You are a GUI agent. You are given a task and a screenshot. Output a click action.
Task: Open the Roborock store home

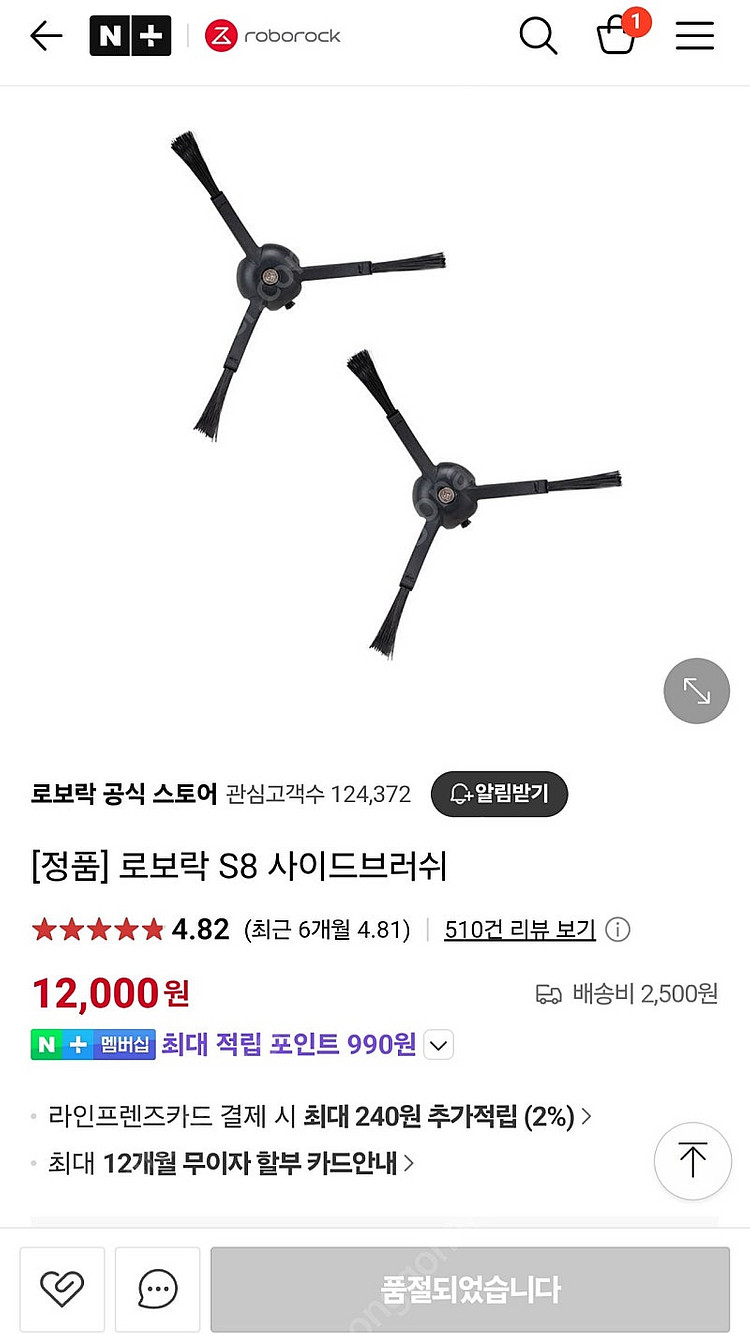point(273,37)
